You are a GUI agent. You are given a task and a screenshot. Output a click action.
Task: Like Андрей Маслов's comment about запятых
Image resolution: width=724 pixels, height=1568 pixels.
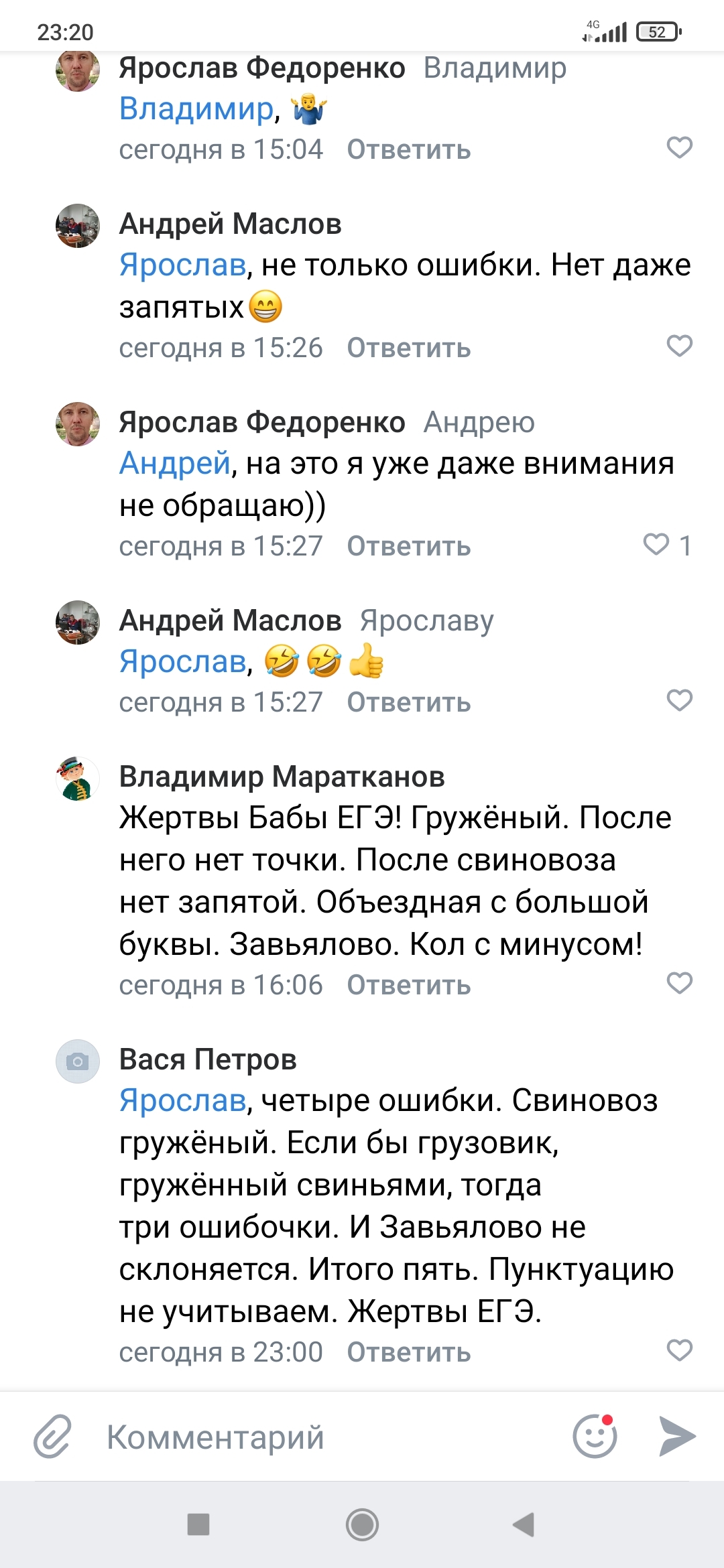(x=679, y=346)
